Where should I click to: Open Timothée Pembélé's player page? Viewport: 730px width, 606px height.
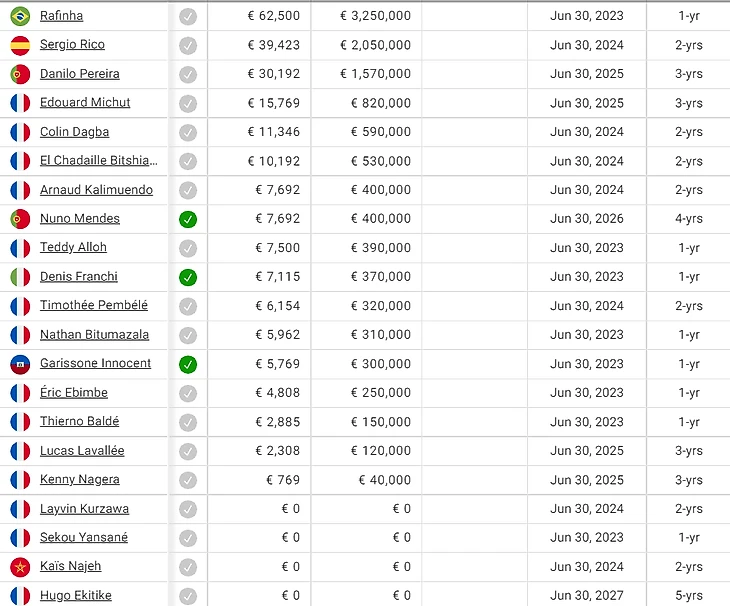tap(93, 306)
